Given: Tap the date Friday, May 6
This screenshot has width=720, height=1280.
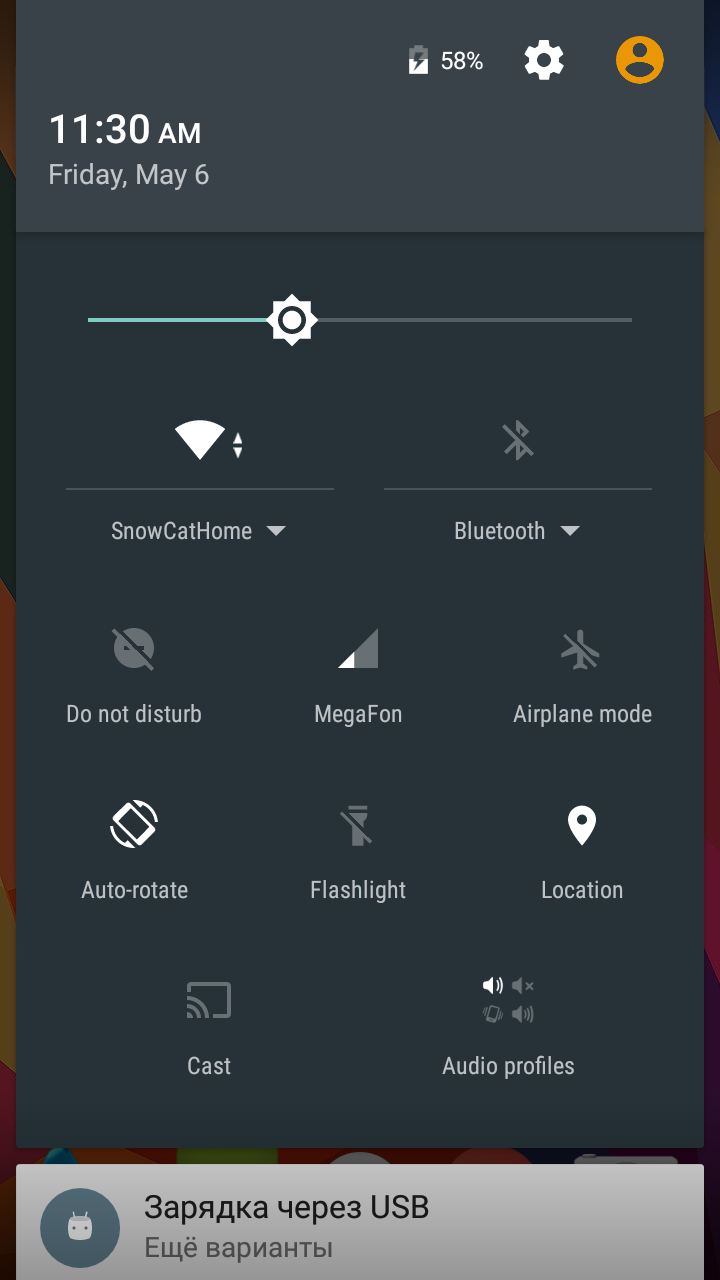Looking at the screenshot, I should (x=129, y=175).
